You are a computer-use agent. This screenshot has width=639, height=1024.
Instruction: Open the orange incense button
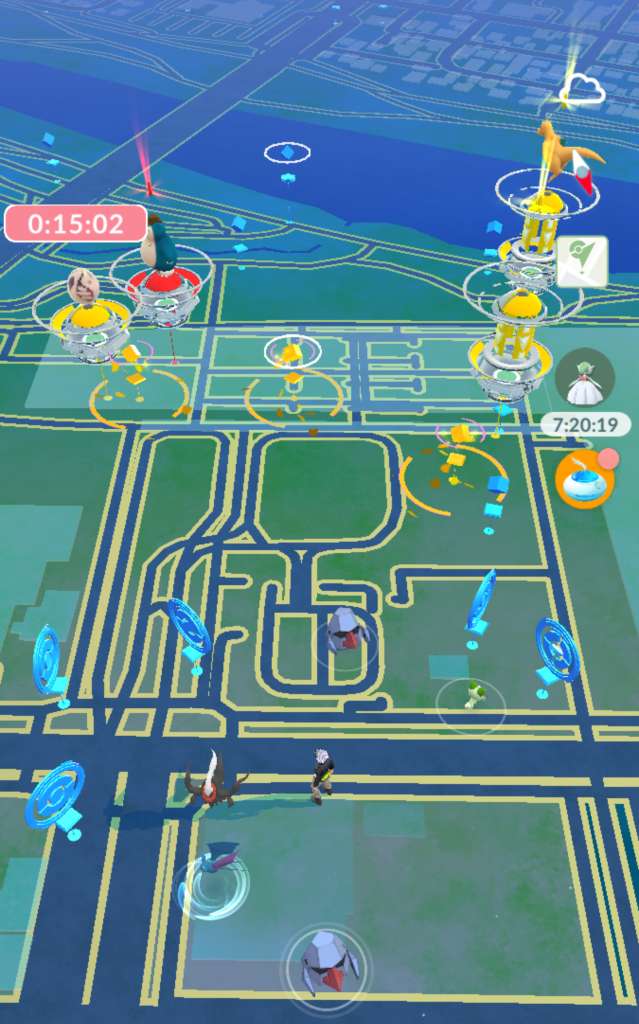click(584, 481)
